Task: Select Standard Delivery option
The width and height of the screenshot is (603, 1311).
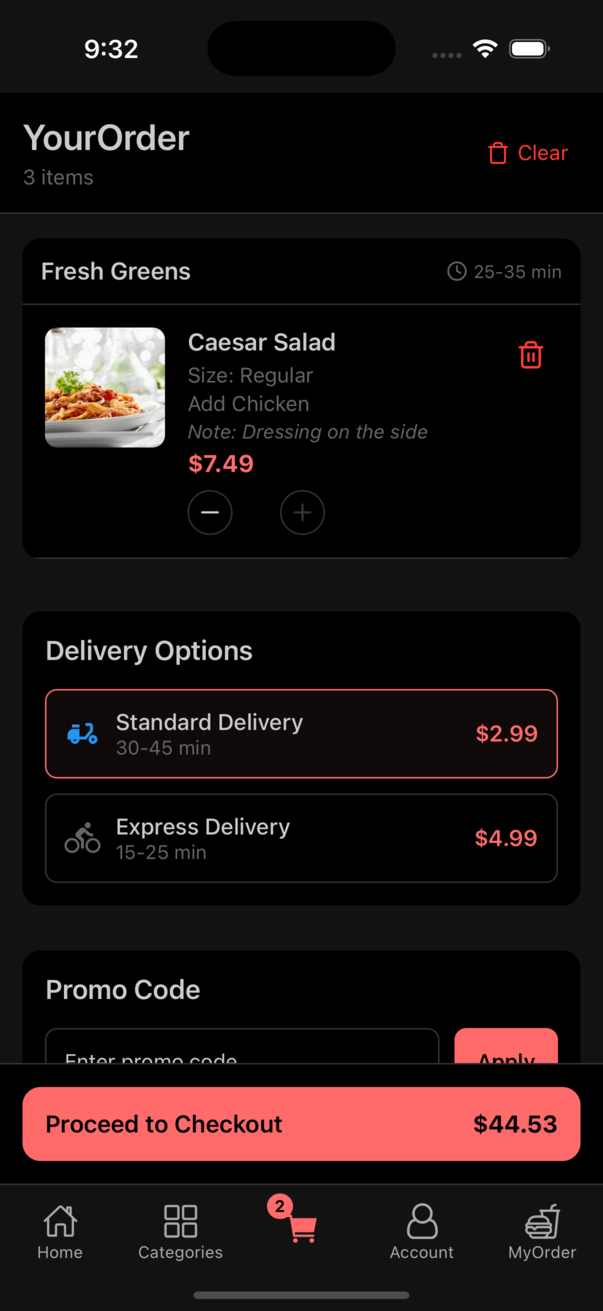Action: (x=301, y=734)
